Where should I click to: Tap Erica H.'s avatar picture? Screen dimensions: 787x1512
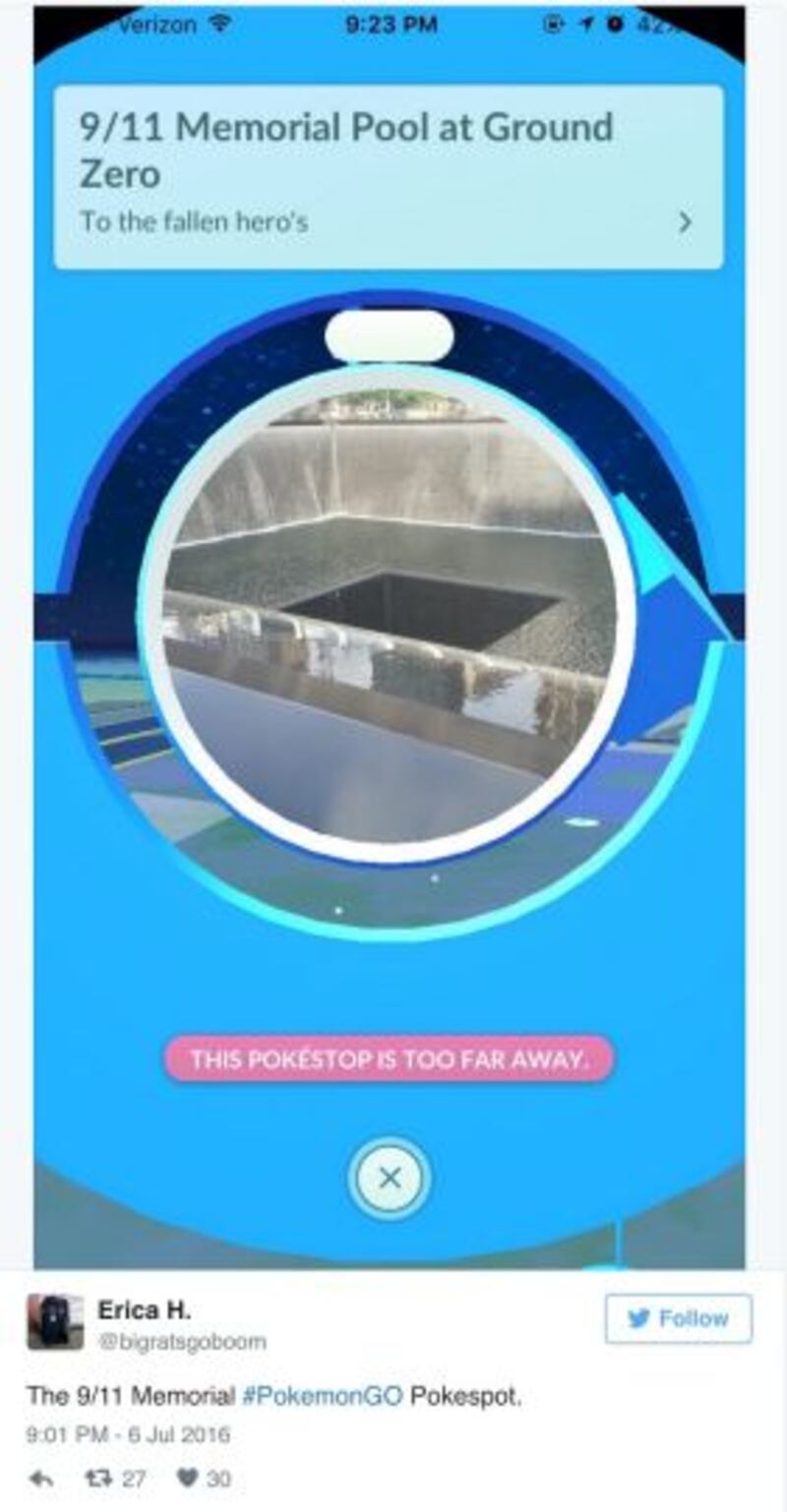55,1322
